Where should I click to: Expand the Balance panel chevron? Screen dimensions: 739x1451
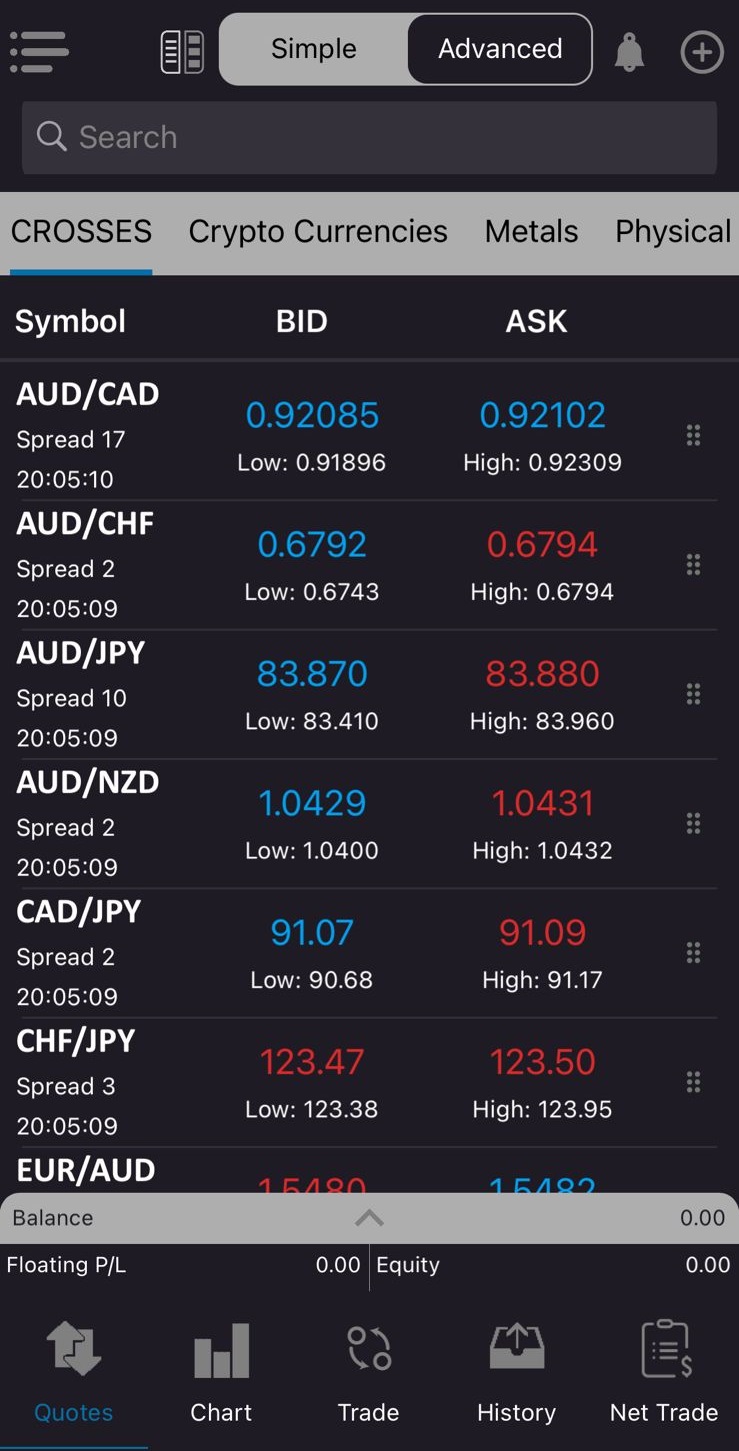pos(369,1218)
